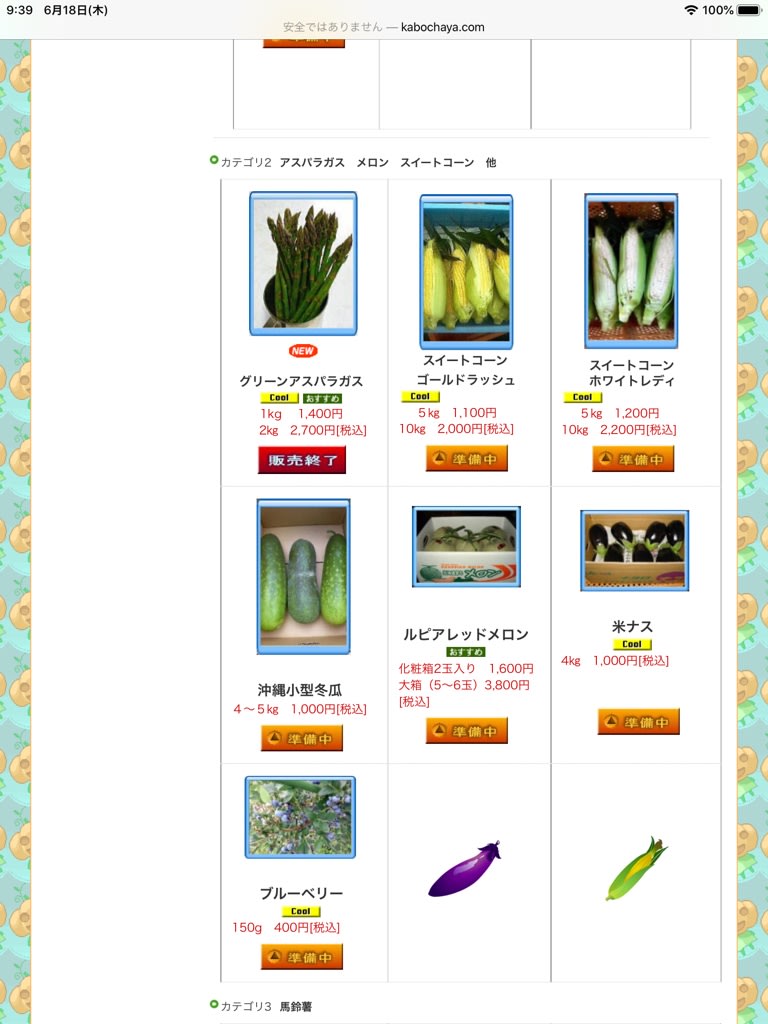The image size is (768, 1024).
Task: Open the Gold Rush sweet corn photo
Action: (x=466, y=271)
